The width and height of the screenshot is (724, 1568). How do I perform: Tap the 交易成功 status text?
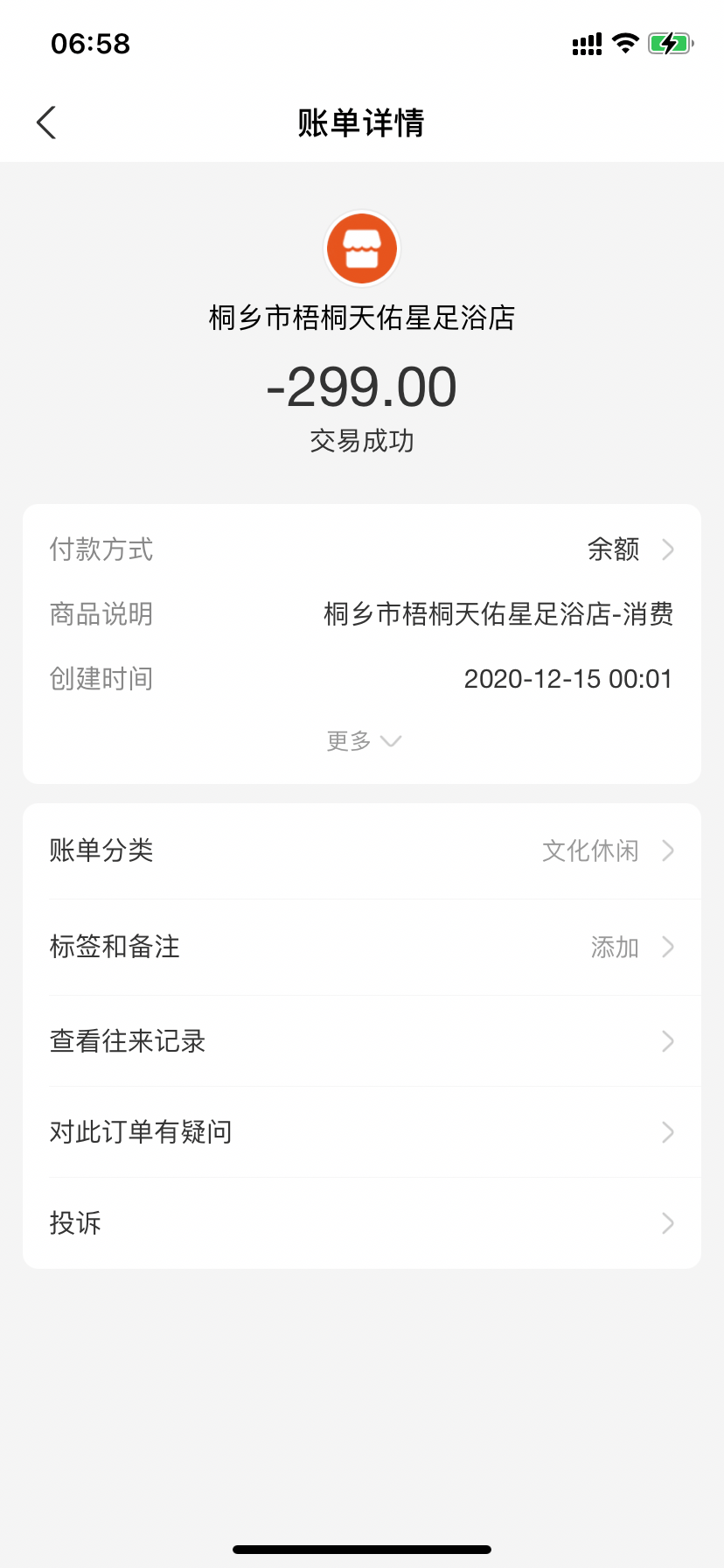pyautogui.click(x=362, y=441)
